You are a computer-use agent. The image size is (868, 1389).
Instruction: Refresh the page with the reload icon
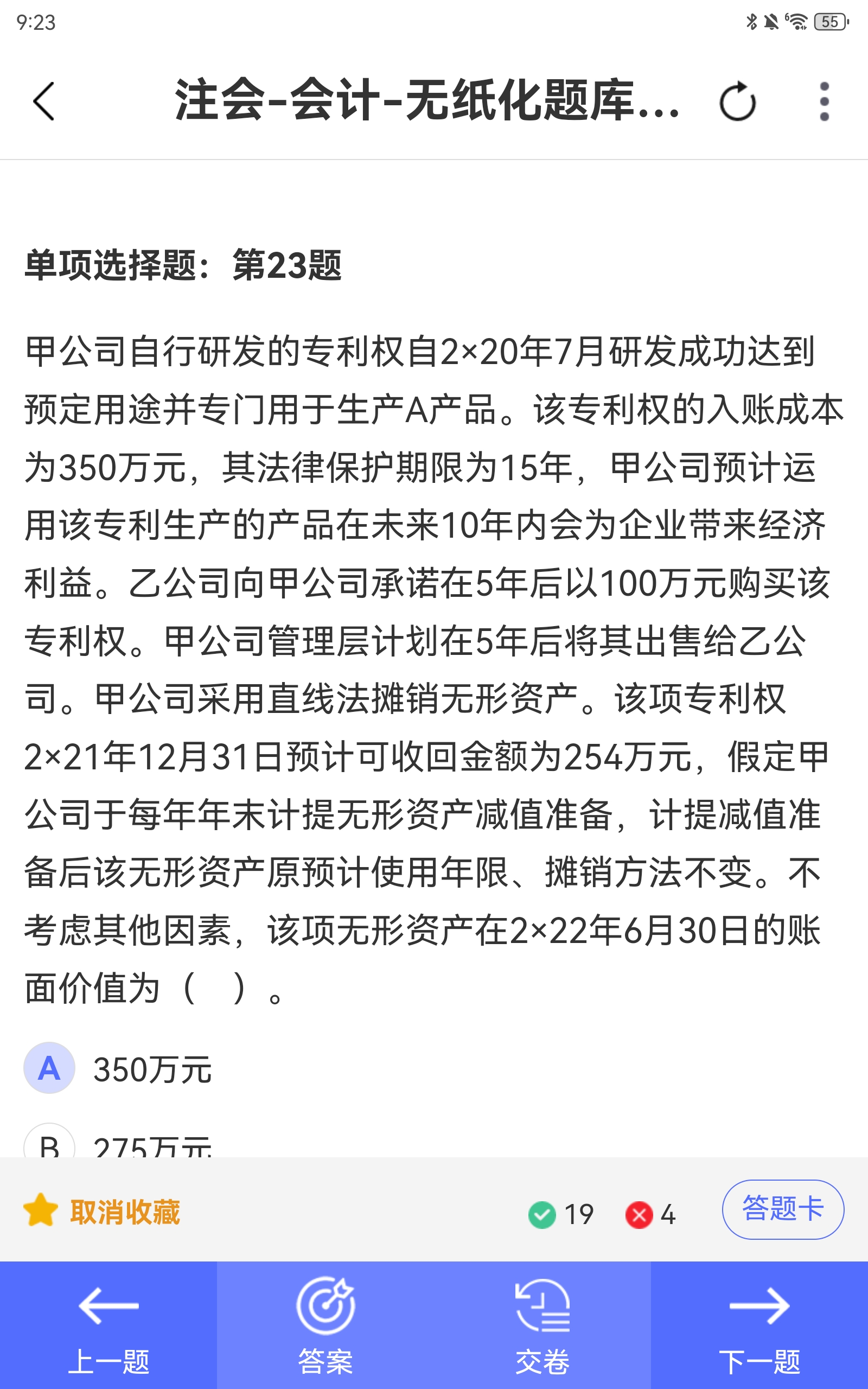click(x=737, y=102)
